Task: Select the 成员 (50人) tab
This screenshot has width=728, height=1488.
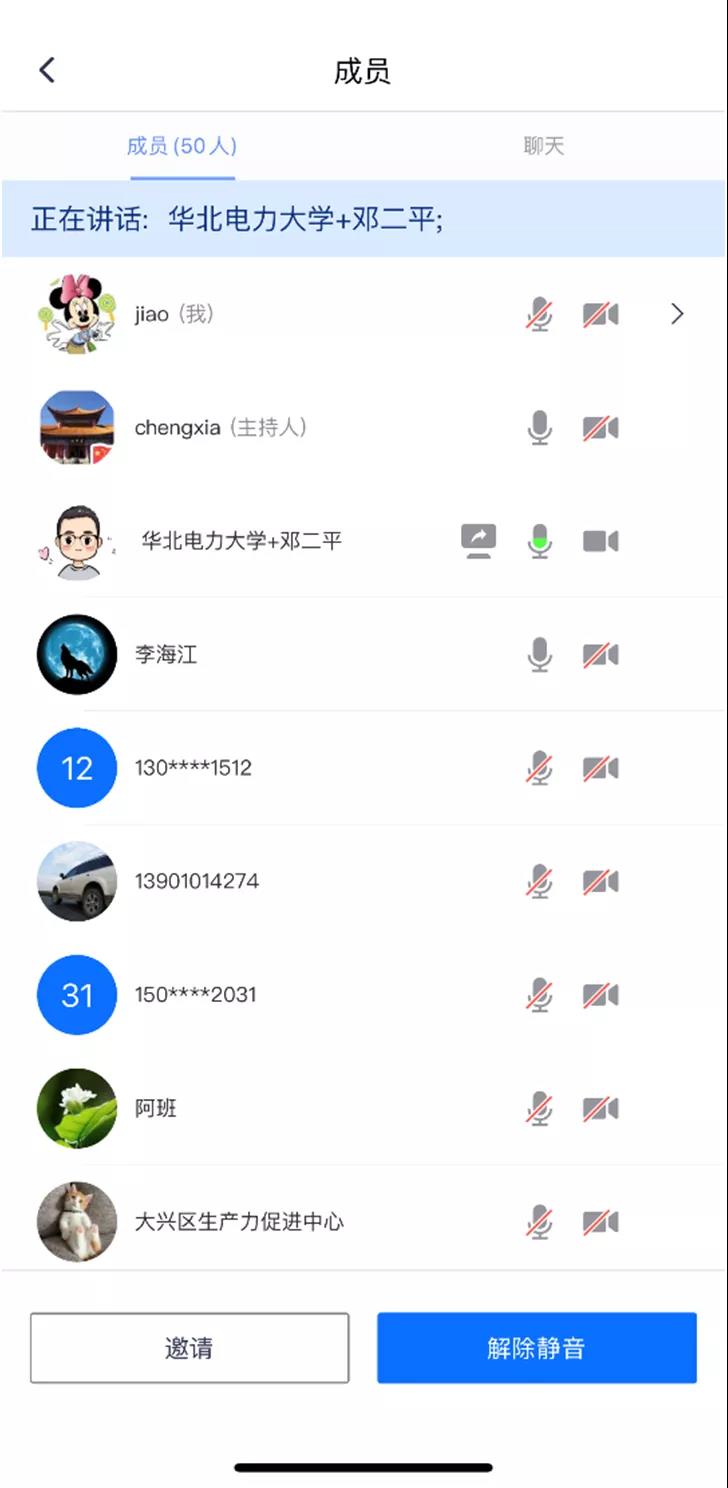Action: point(182,146)
